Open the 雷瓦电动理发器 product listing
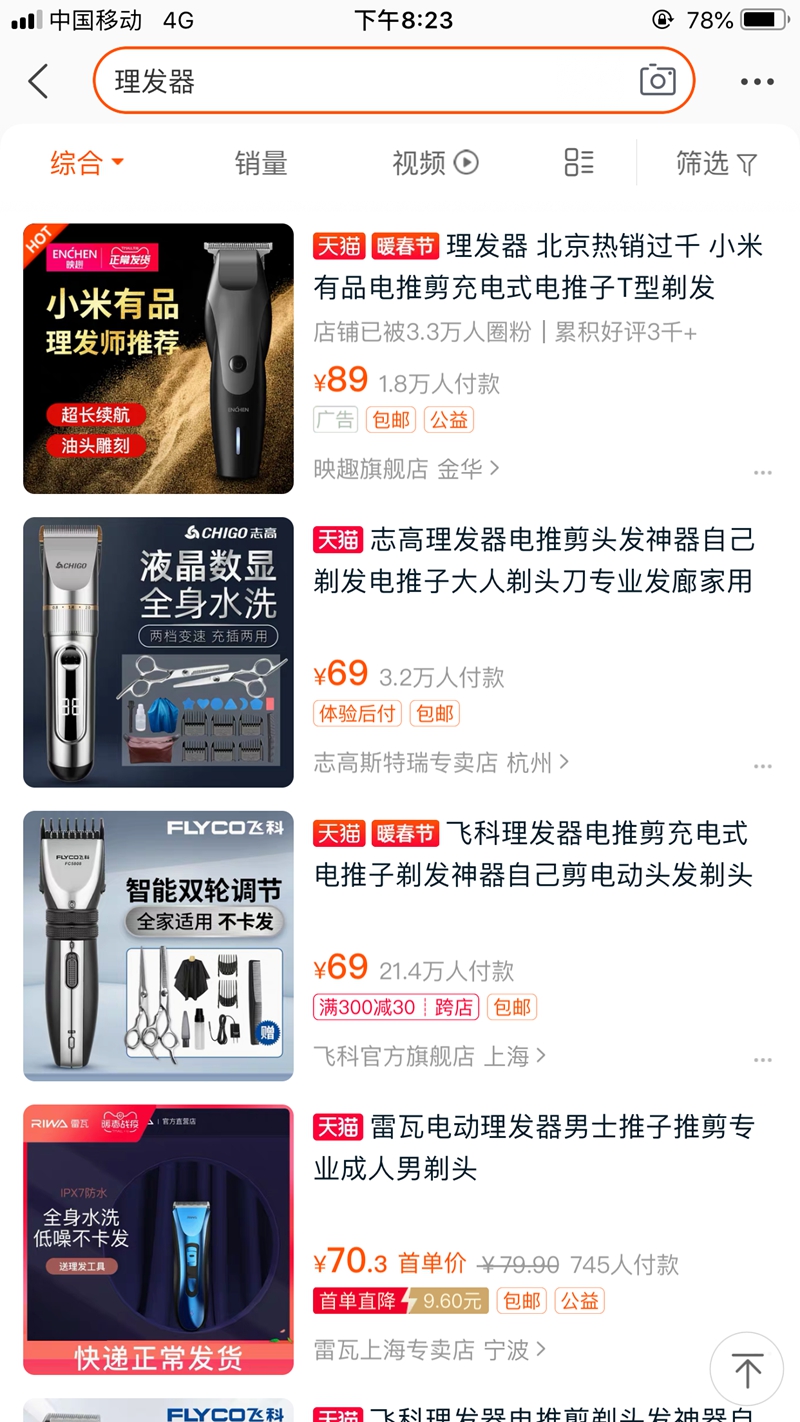The width and height of the screenshot is (800, 1422). (x=533, y=1147)
